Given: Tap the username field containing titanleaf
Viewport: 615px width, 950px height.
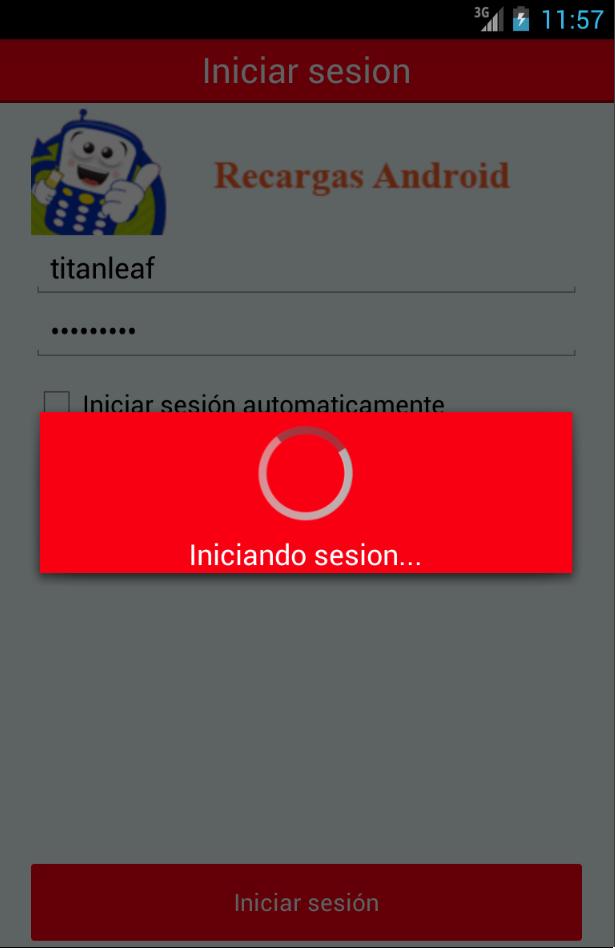Looking at the screenshot, I should point(305,268).
